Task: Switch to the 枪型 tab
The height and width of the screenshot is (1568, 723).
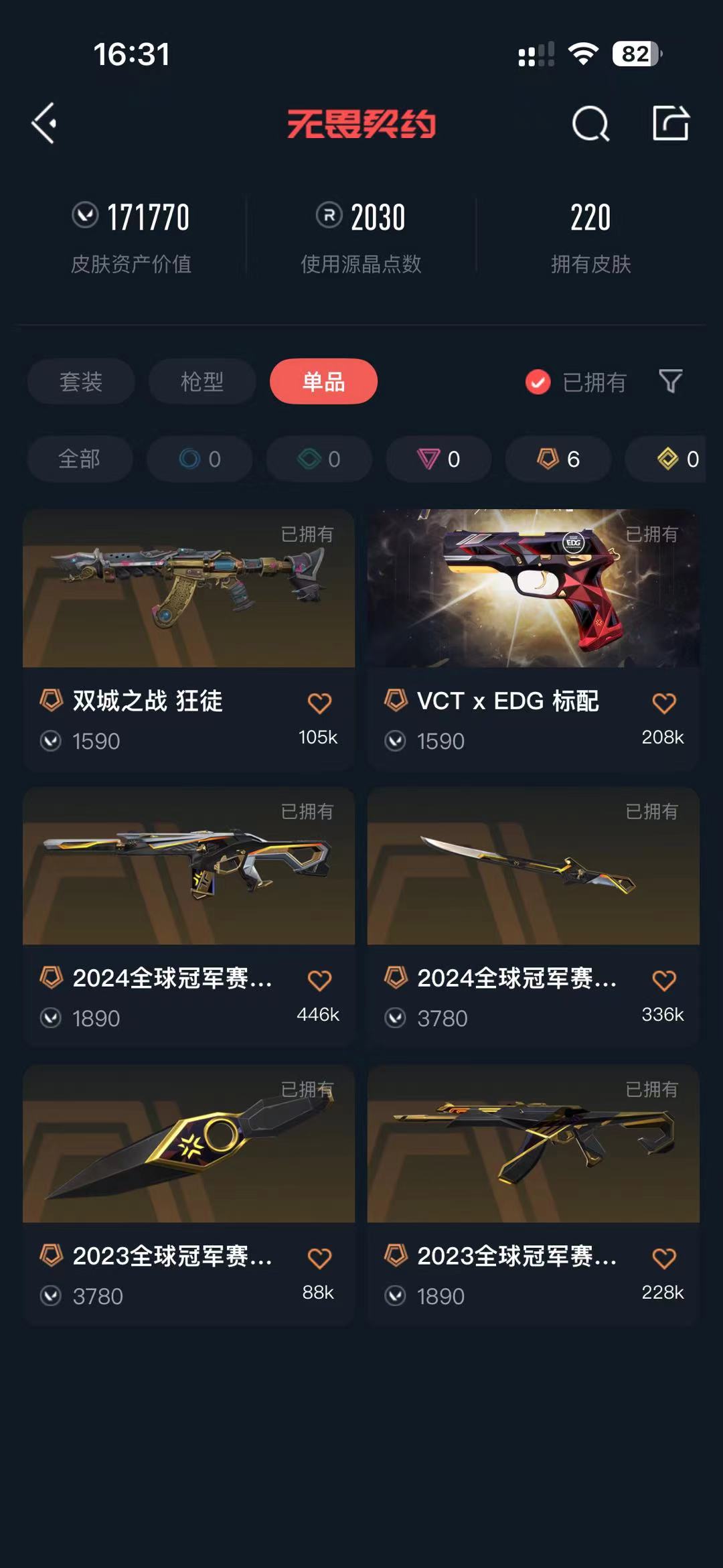Action: tap(202, 382)
